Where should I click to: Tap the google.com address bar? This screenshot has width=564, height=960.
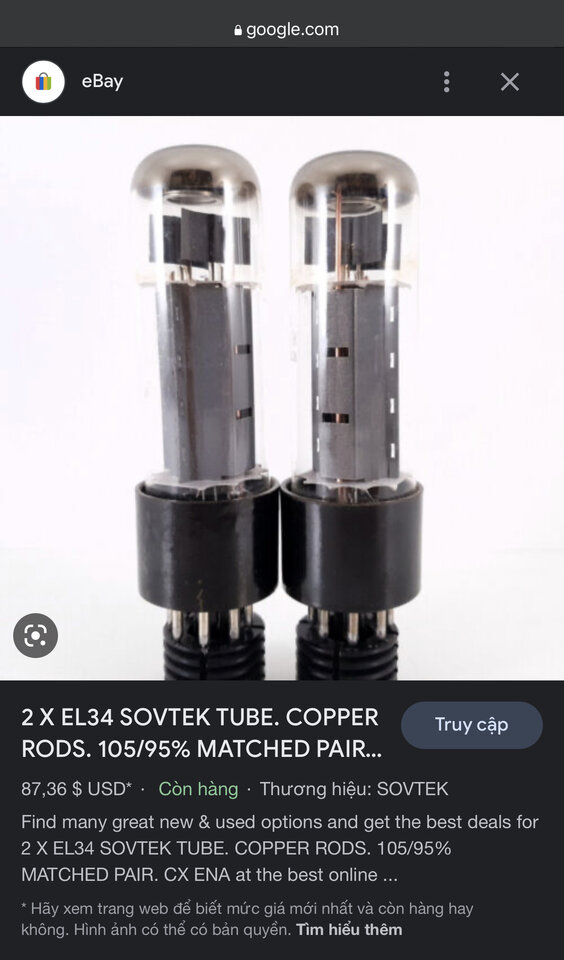286,29
